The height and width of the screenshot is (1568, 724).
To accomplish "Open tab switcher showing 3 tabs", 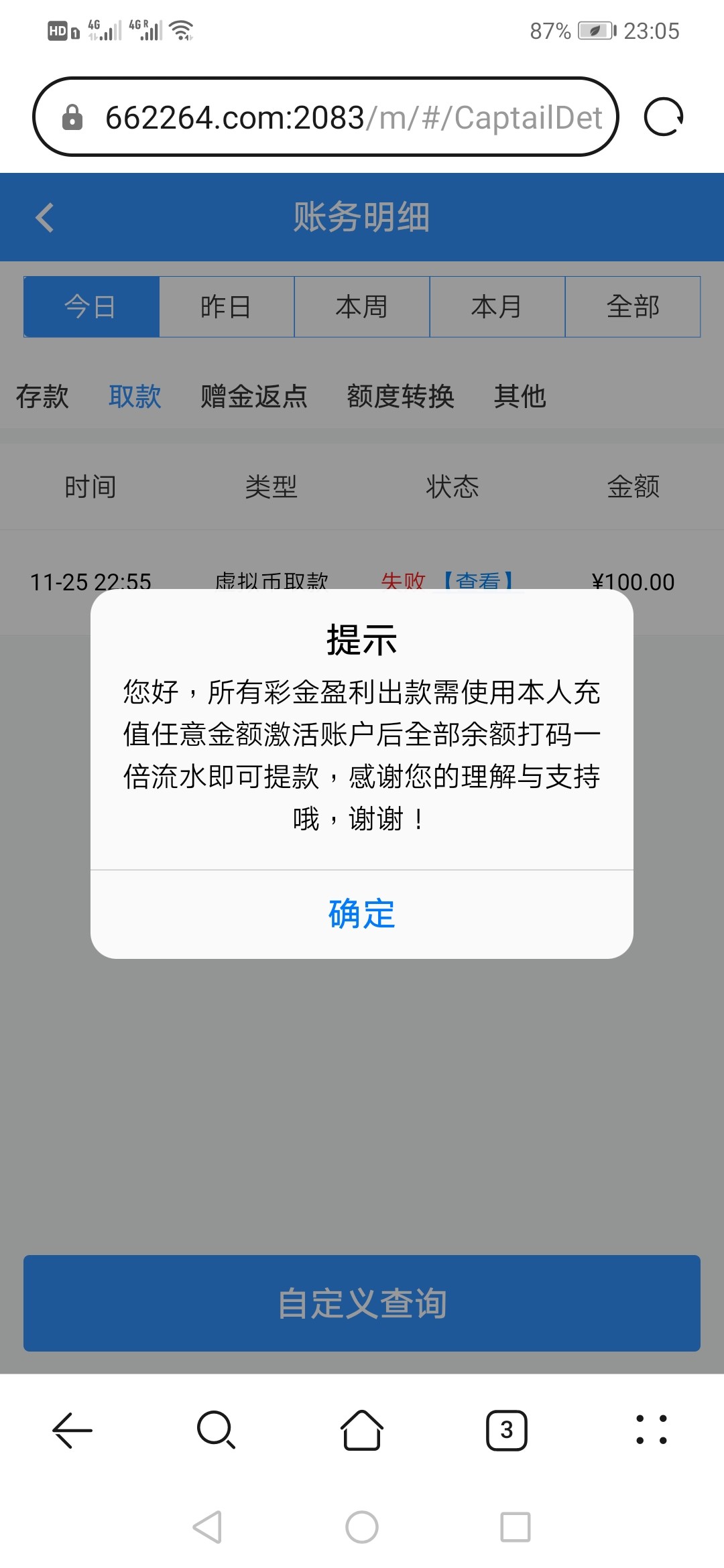I will (506, 1431).
